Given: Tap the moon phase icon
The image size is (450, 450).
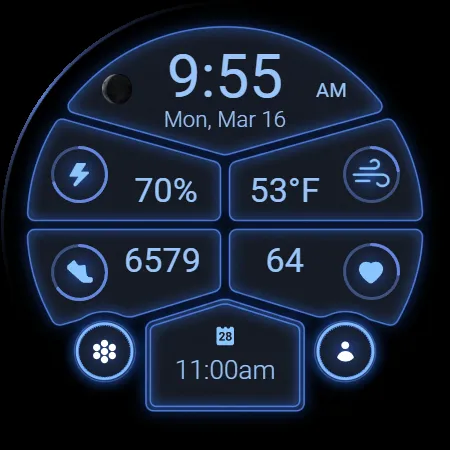Looking at the screenshot, I should click(x=117, y=89).
